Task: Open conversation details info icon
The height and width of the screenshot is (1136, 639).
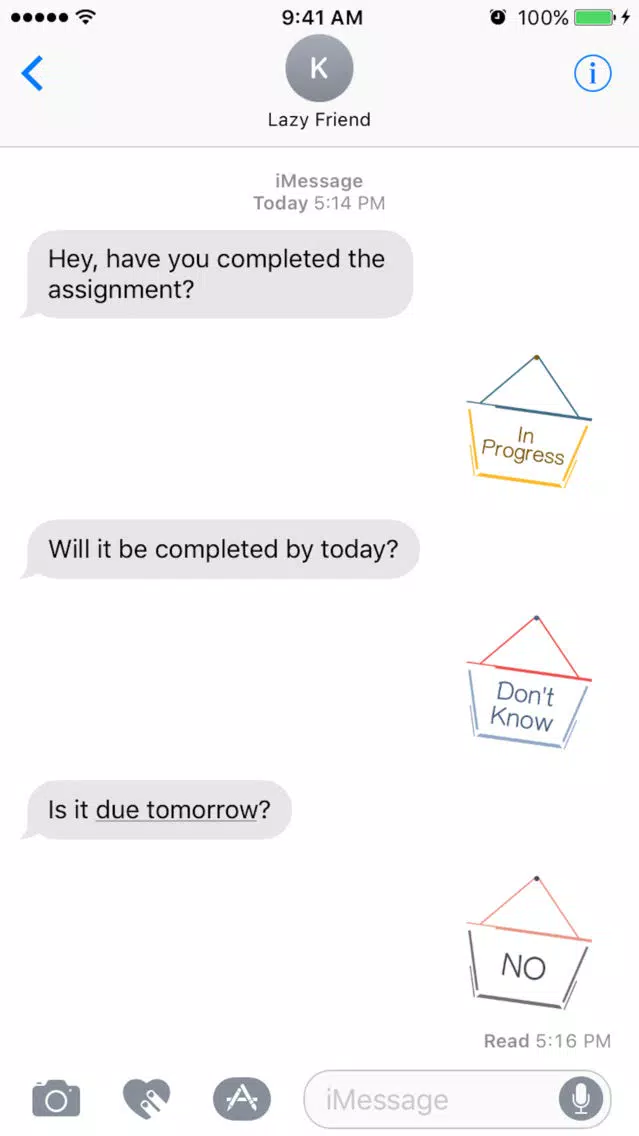Action: (x=593, y=73)
